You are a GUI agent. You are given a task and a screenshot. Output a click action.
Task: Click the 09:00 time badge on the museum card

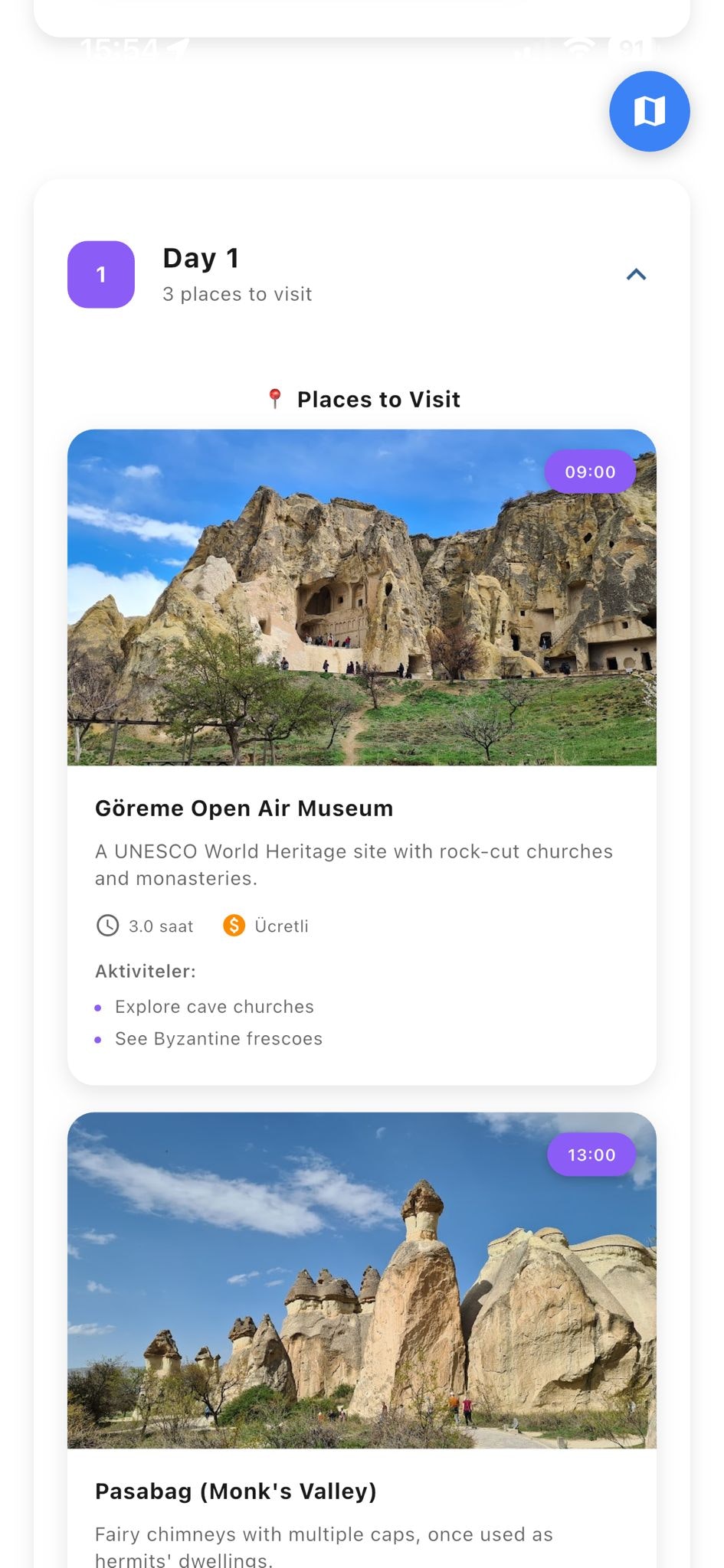click(x=591, y=472)
